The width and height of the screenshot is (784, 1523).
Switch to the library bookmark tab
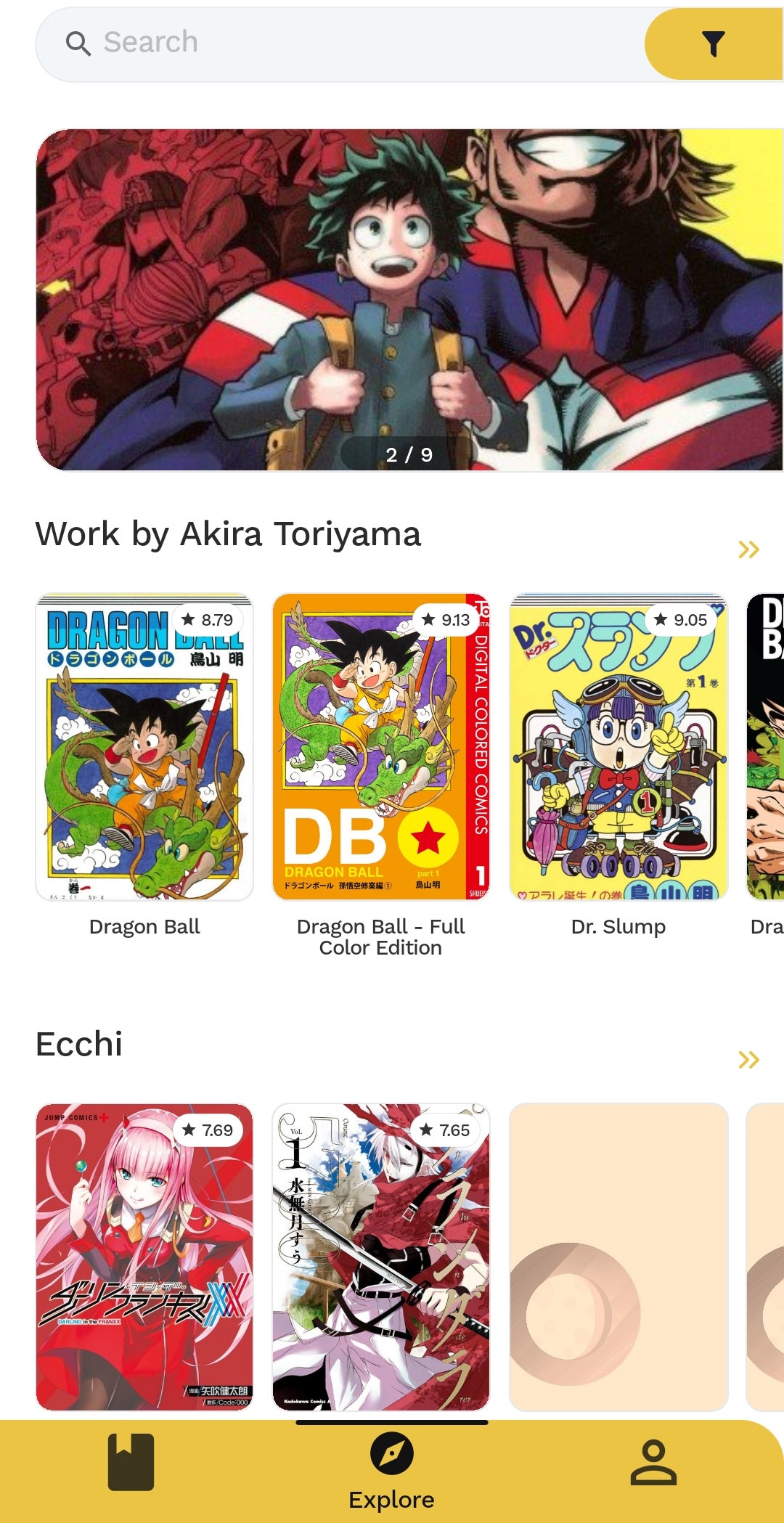pyautogui.click(x=131, y=1462)
